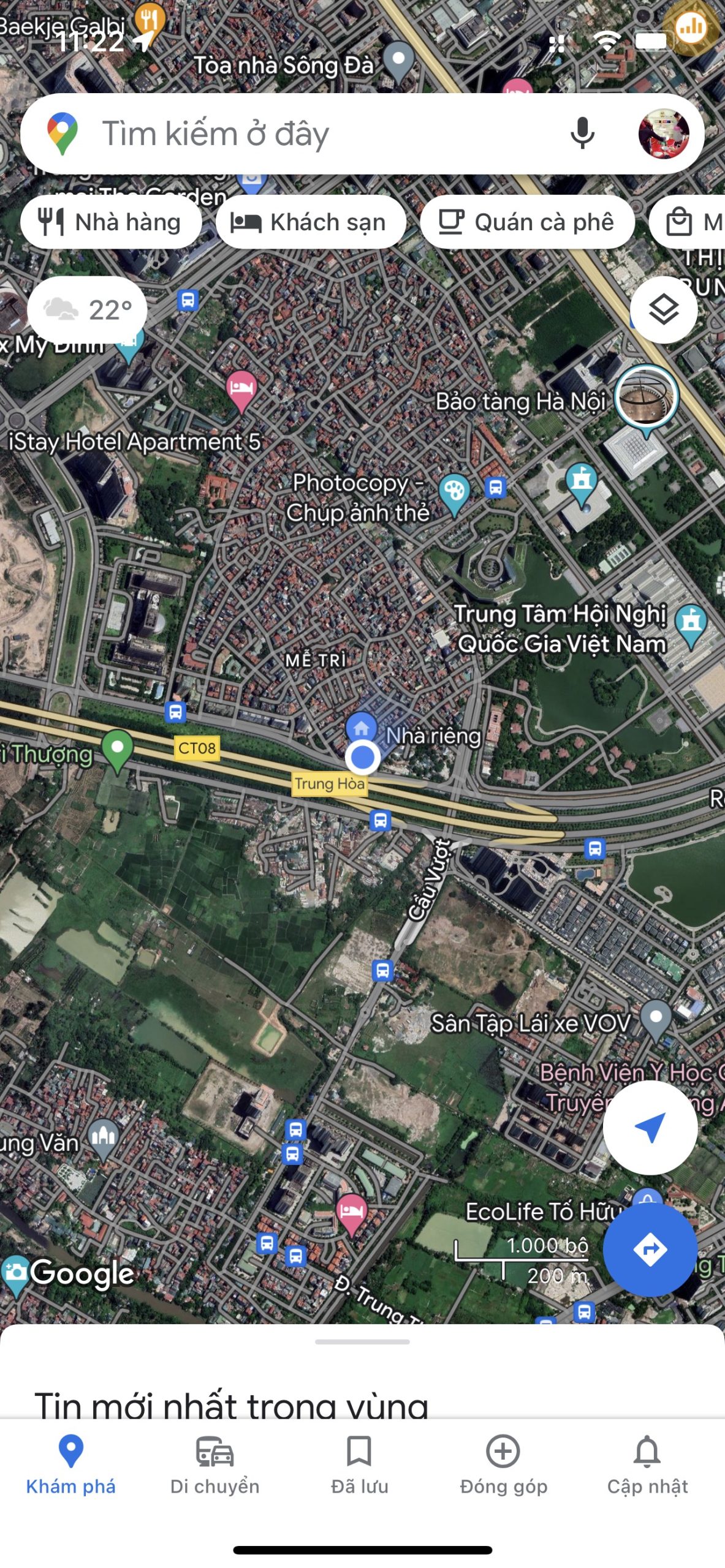Filter map by "Khách sạn"
This screenshot has width=725, height=1568.
tap(310, 222)
